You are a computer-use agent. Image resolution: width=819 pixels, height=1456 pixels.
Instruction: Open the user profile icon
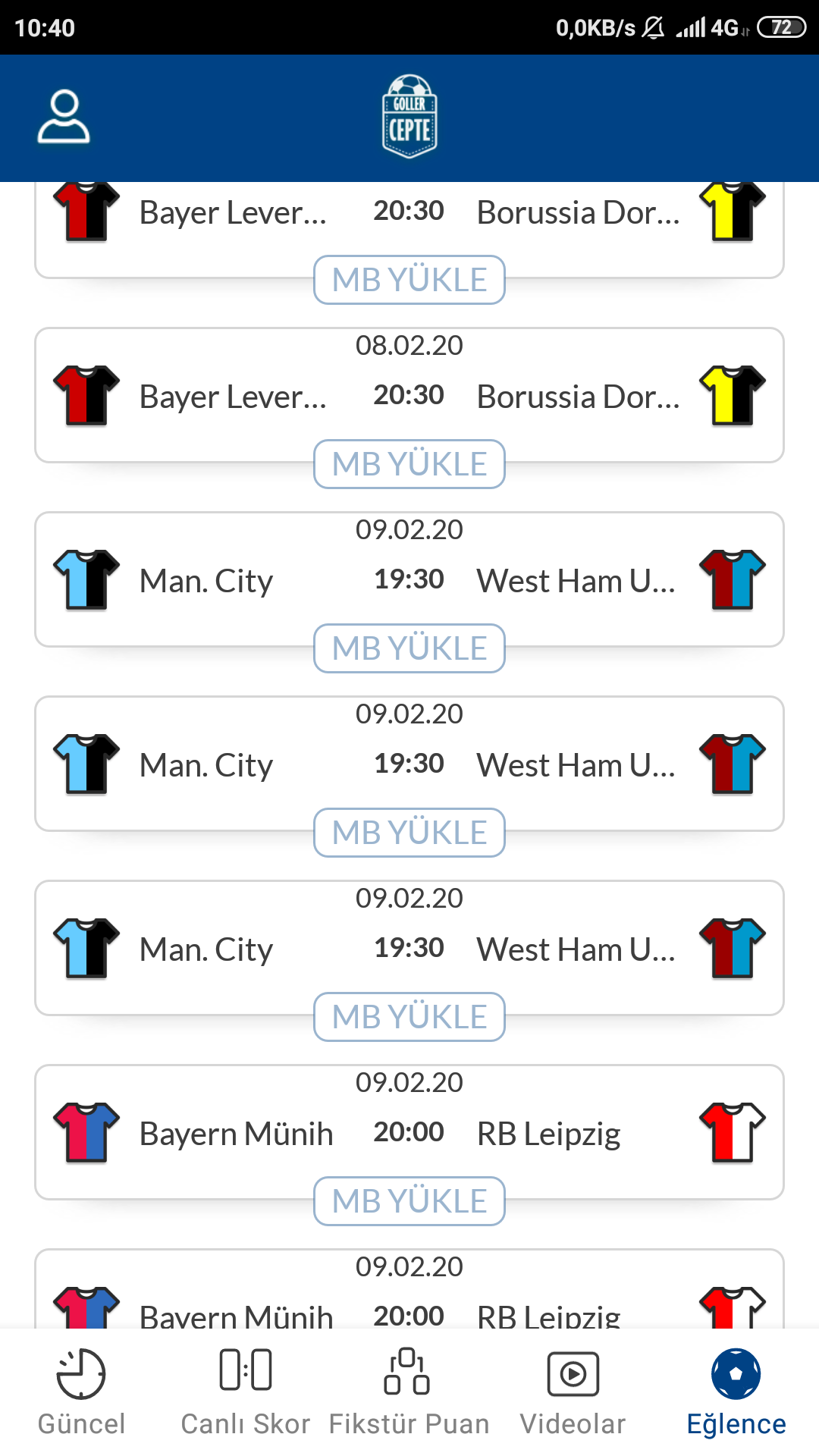click(64, 117)
